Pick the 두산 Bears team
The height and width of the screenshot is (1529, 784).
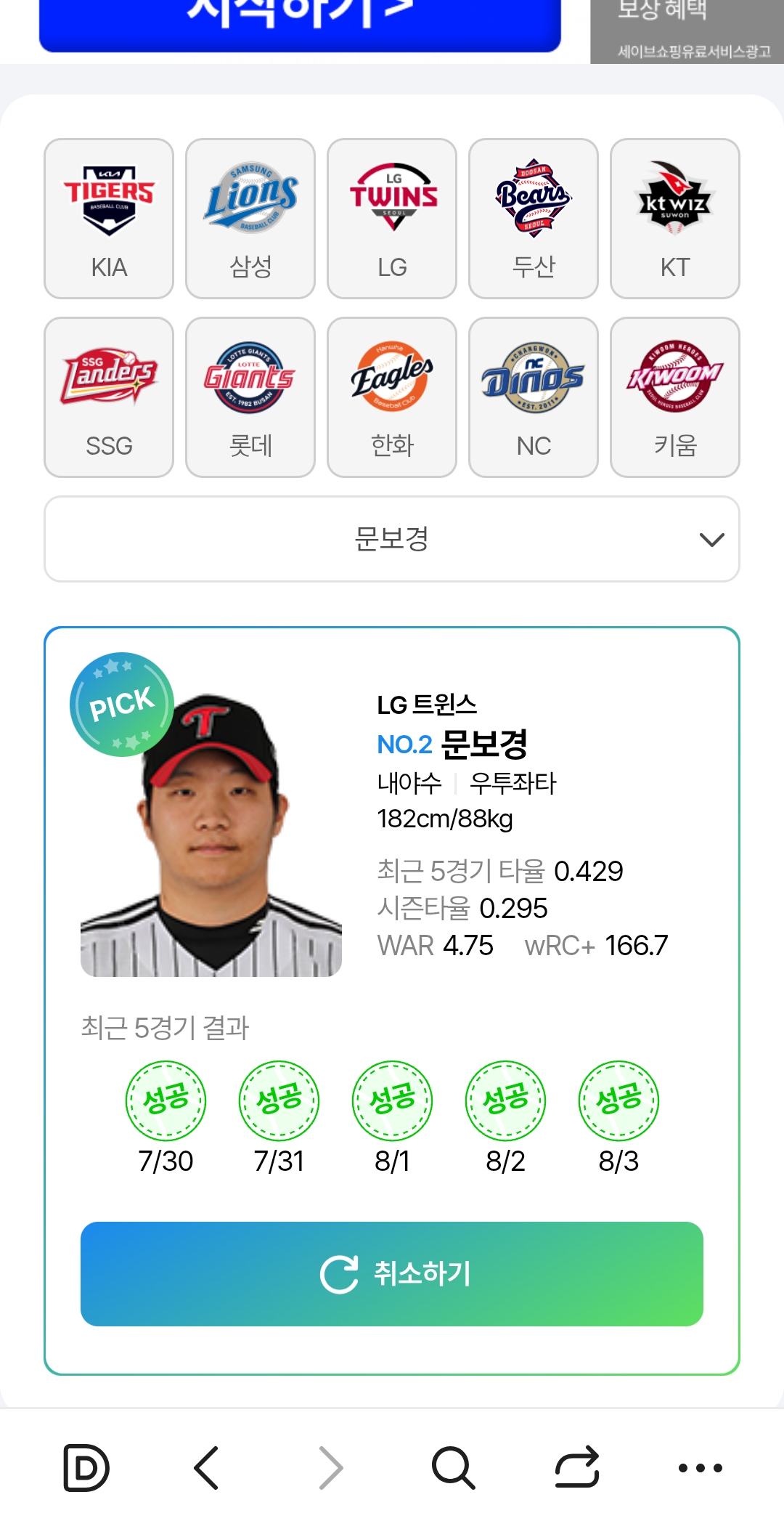pyautogui.click(x=534, y=218)
